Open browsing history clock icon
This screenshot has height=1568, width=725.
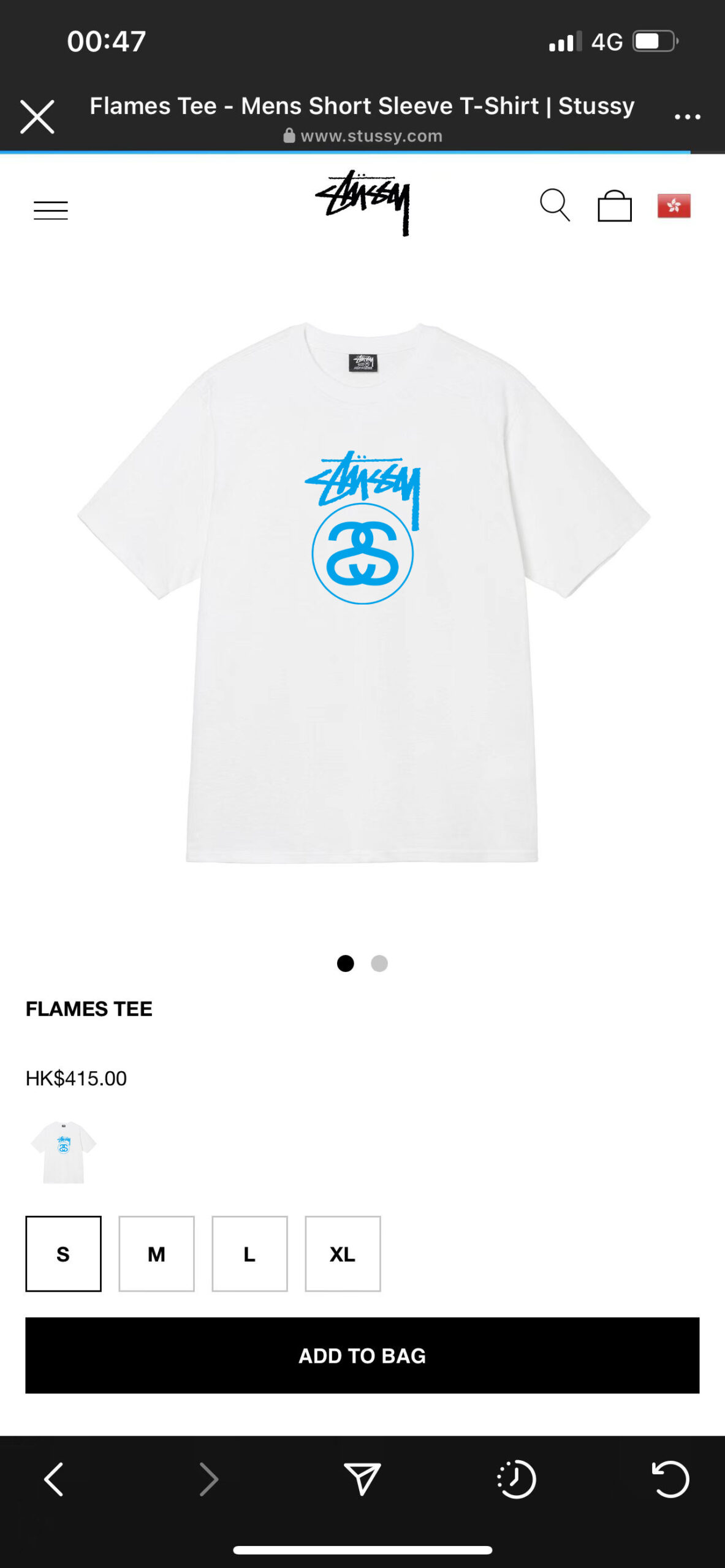(516, 1479)
